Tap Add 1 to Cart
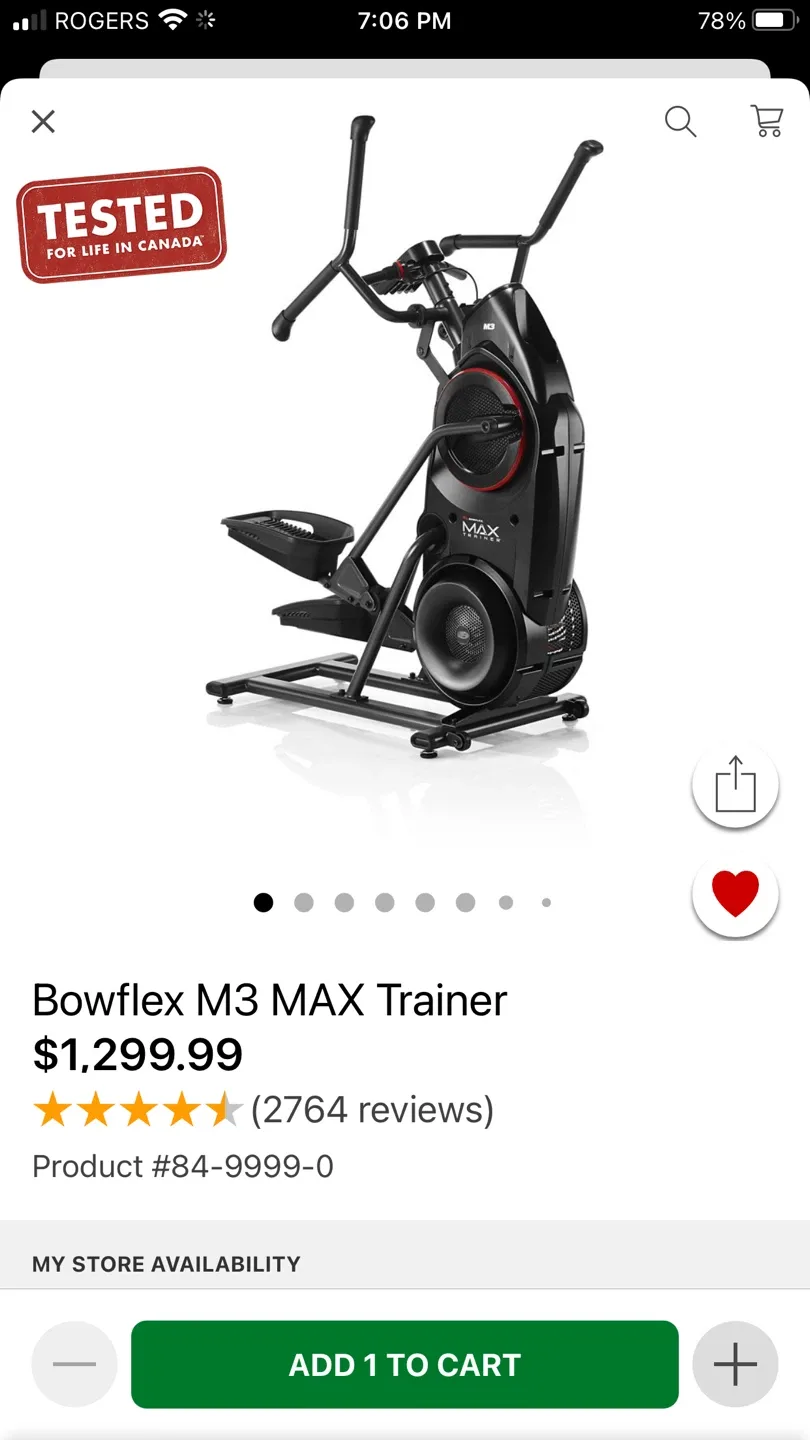The height and width of the screenshot is (1440, 810). coord(405,1365)
